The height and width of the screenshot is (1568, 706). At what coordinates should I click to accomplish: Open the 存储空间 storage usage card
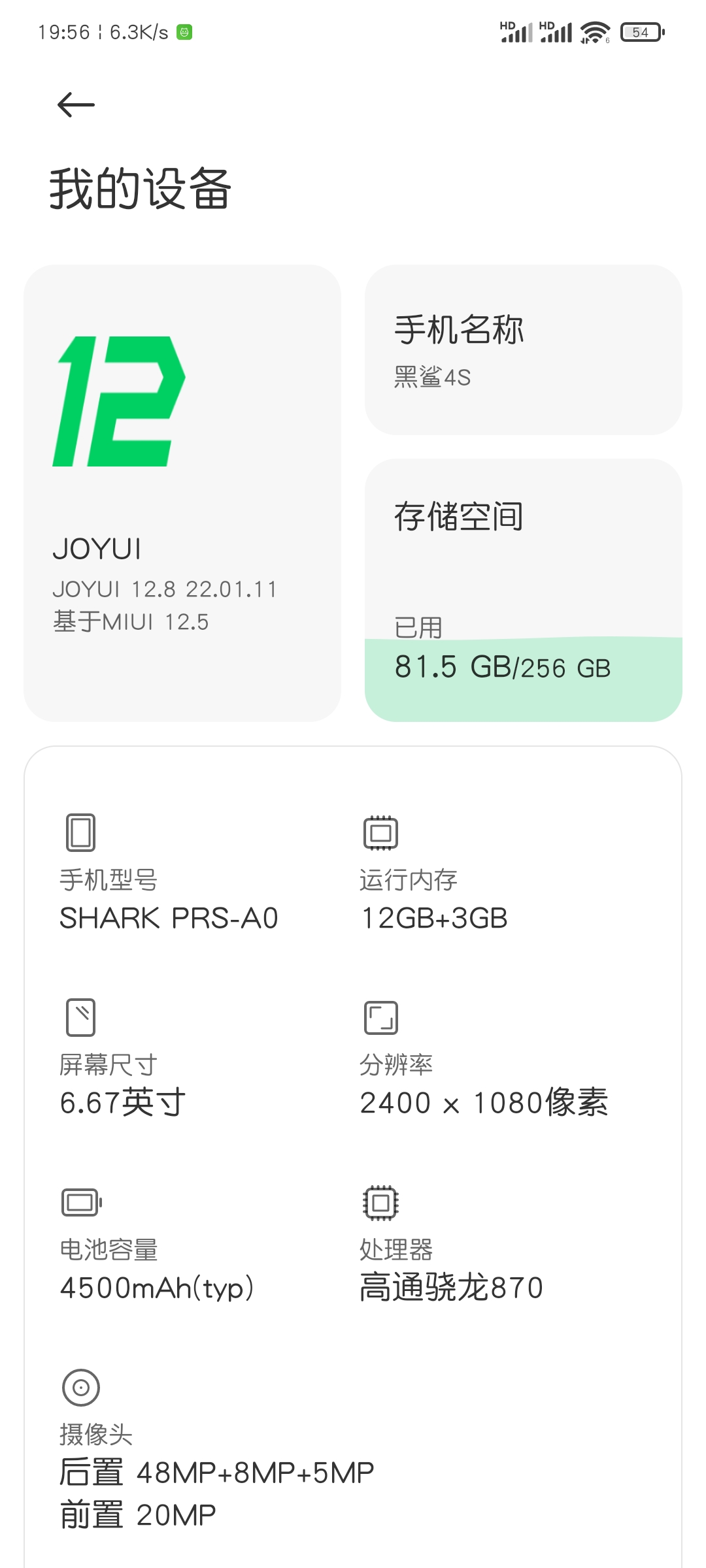pyautogui.click(x=524, y=590)
